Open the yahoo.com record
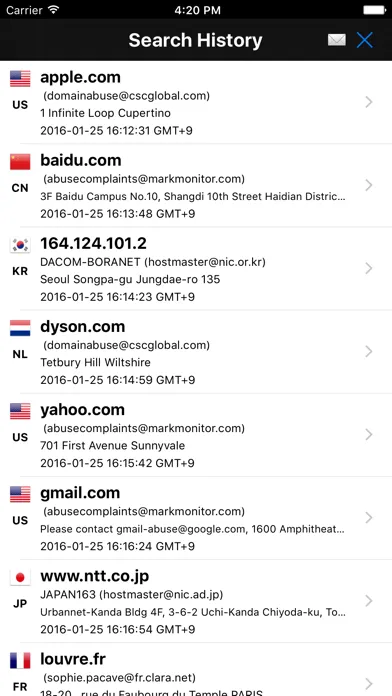The height and width of the screenshot is (696, 392). [x=196, y=435]
